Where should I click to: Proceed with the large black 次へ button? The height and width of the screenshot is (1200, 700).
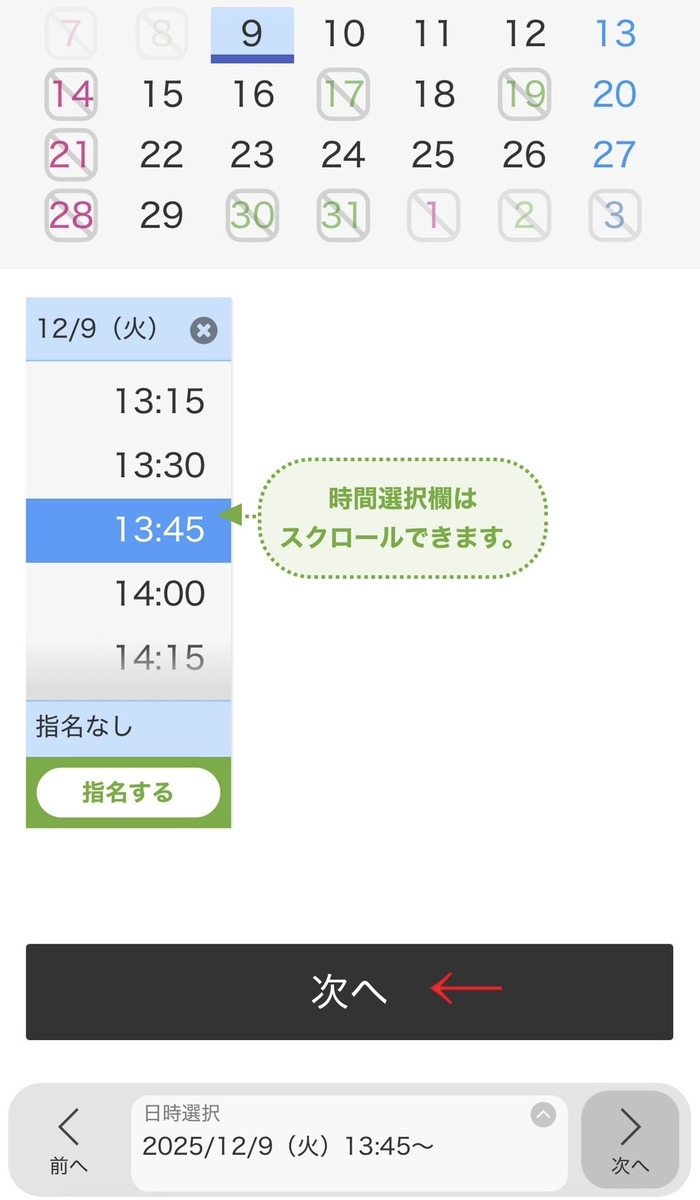click(349, 991)
